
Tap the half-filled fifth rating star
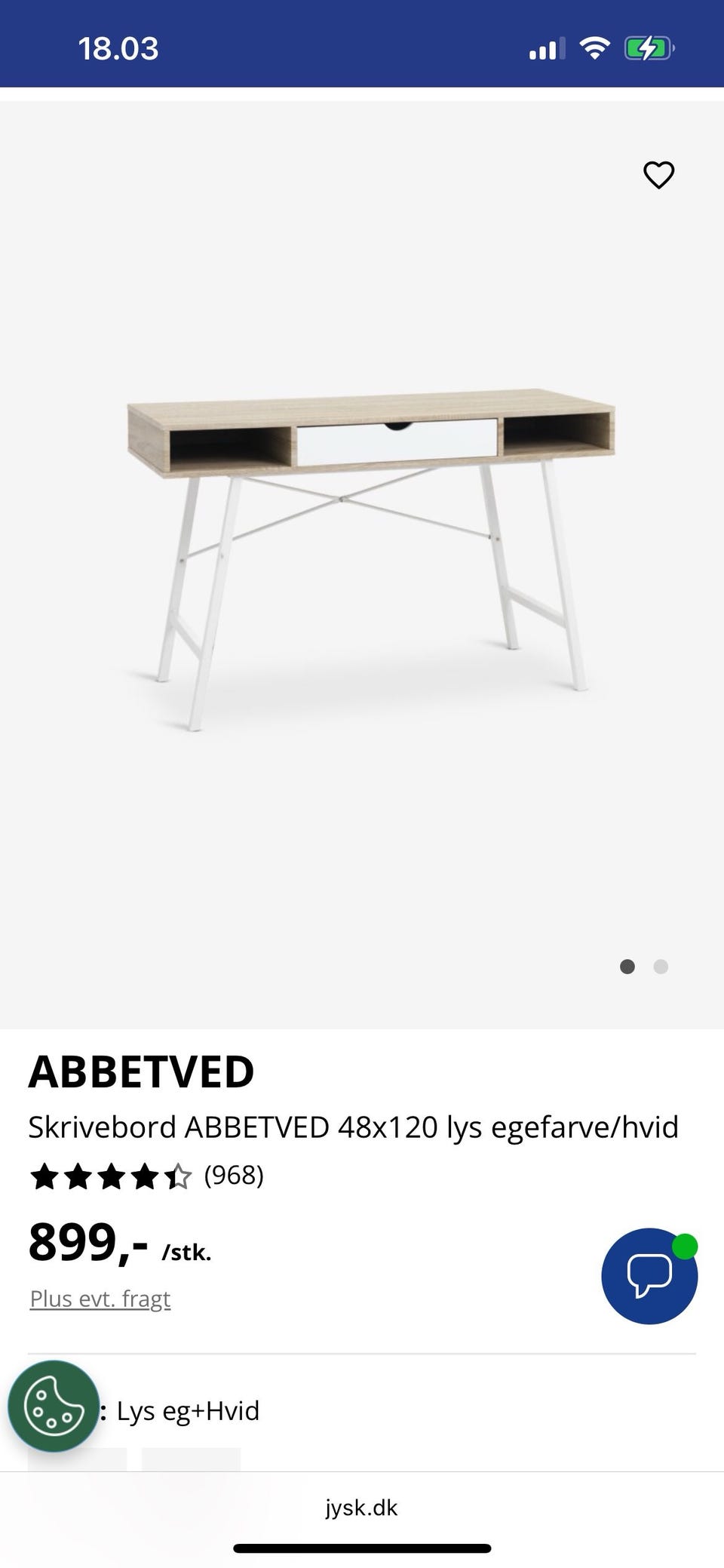(x=178, y=1175)
